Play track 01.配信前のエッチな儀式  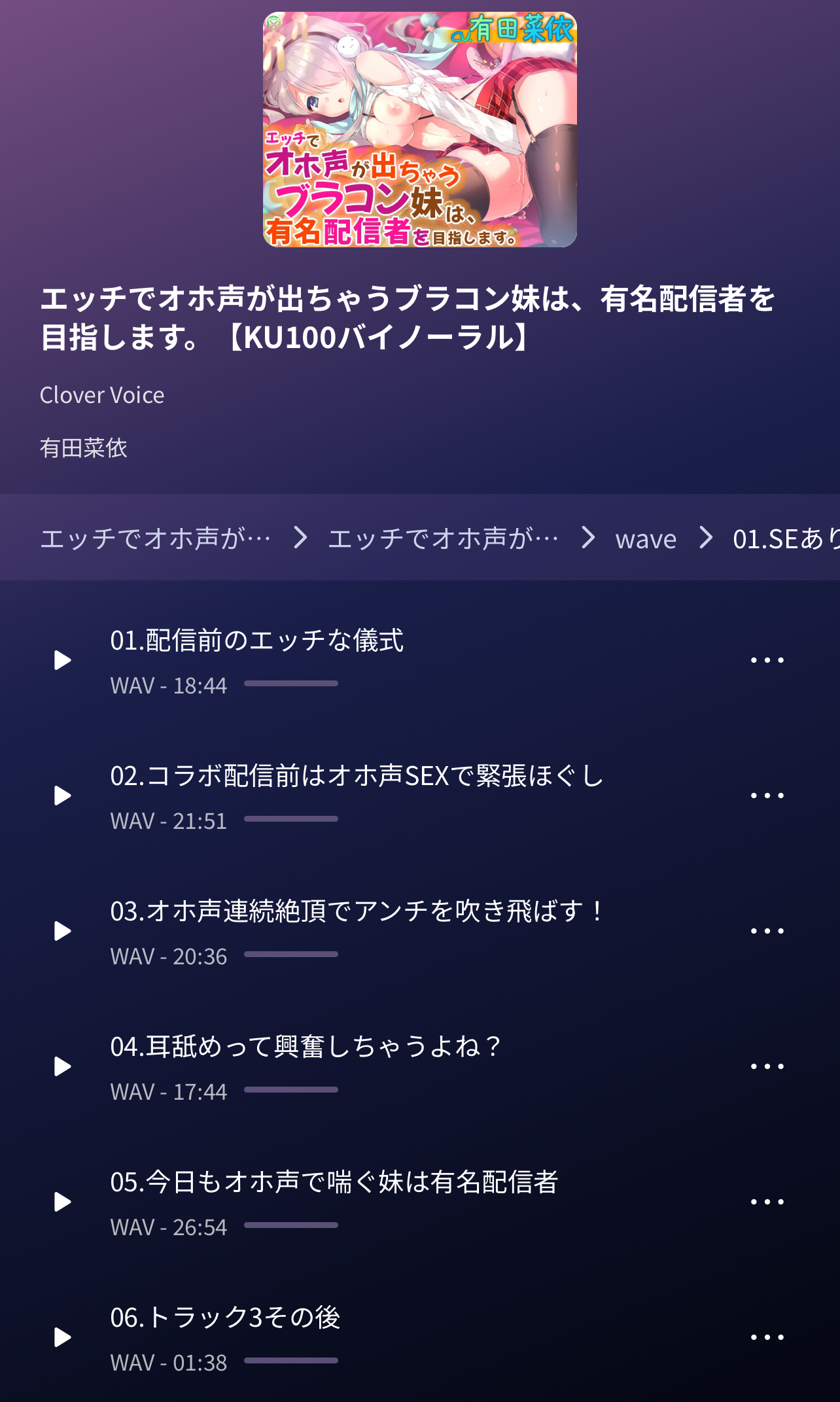63,660
